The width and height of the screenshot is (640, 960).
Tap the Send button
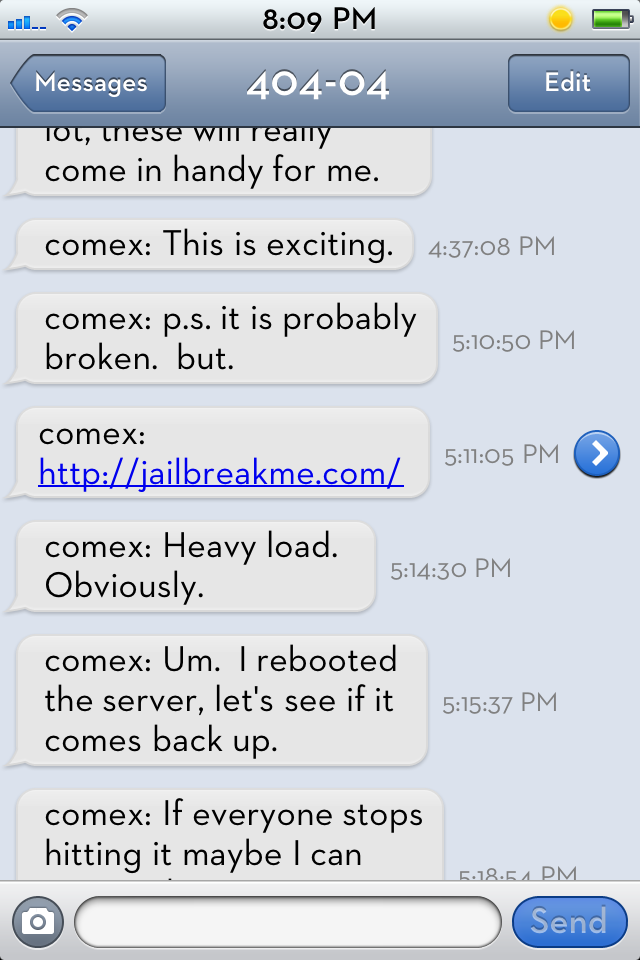point(569,921)
